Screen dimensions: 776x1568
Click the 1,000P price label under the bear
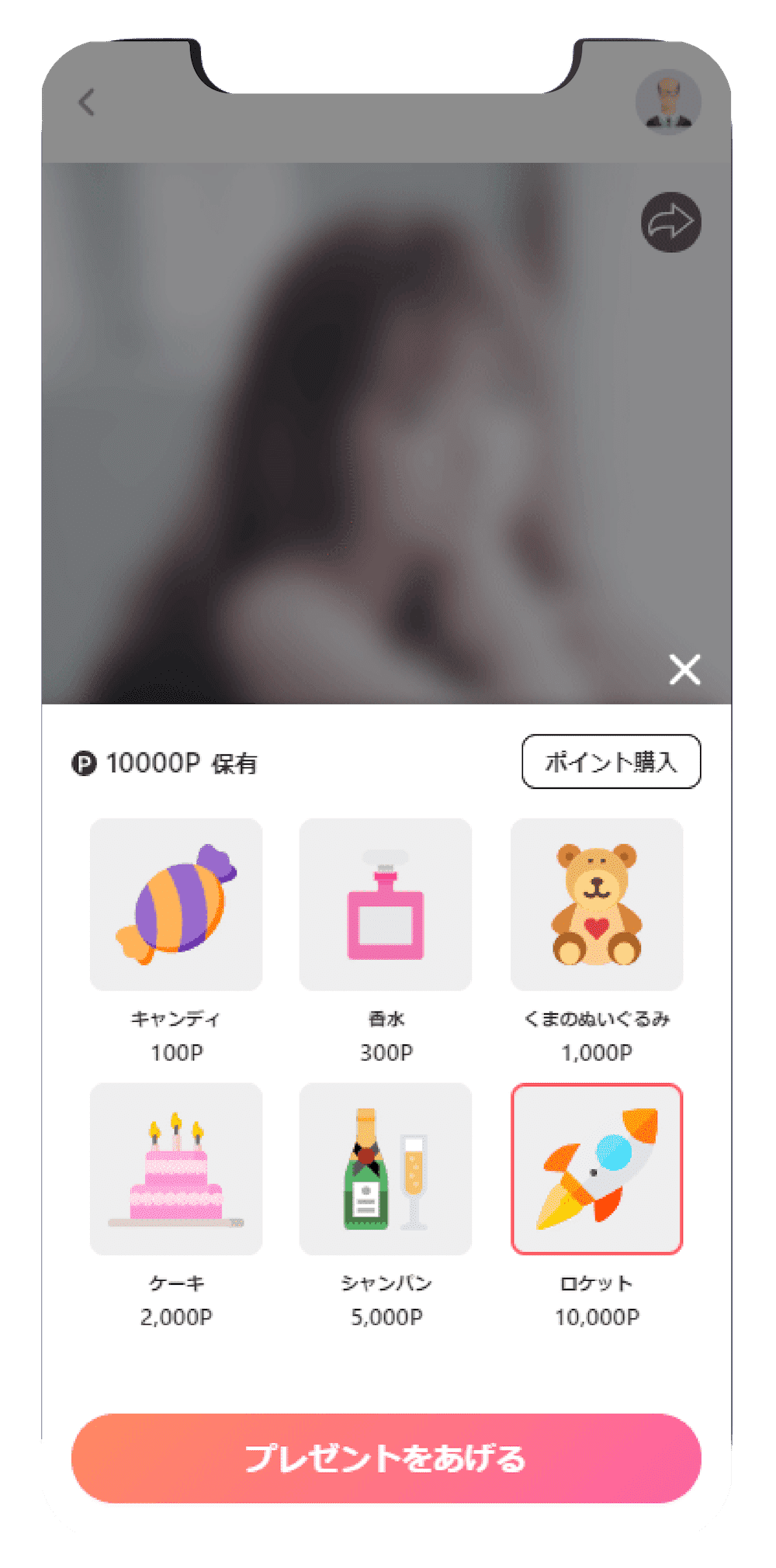[x=597, y=1052]
